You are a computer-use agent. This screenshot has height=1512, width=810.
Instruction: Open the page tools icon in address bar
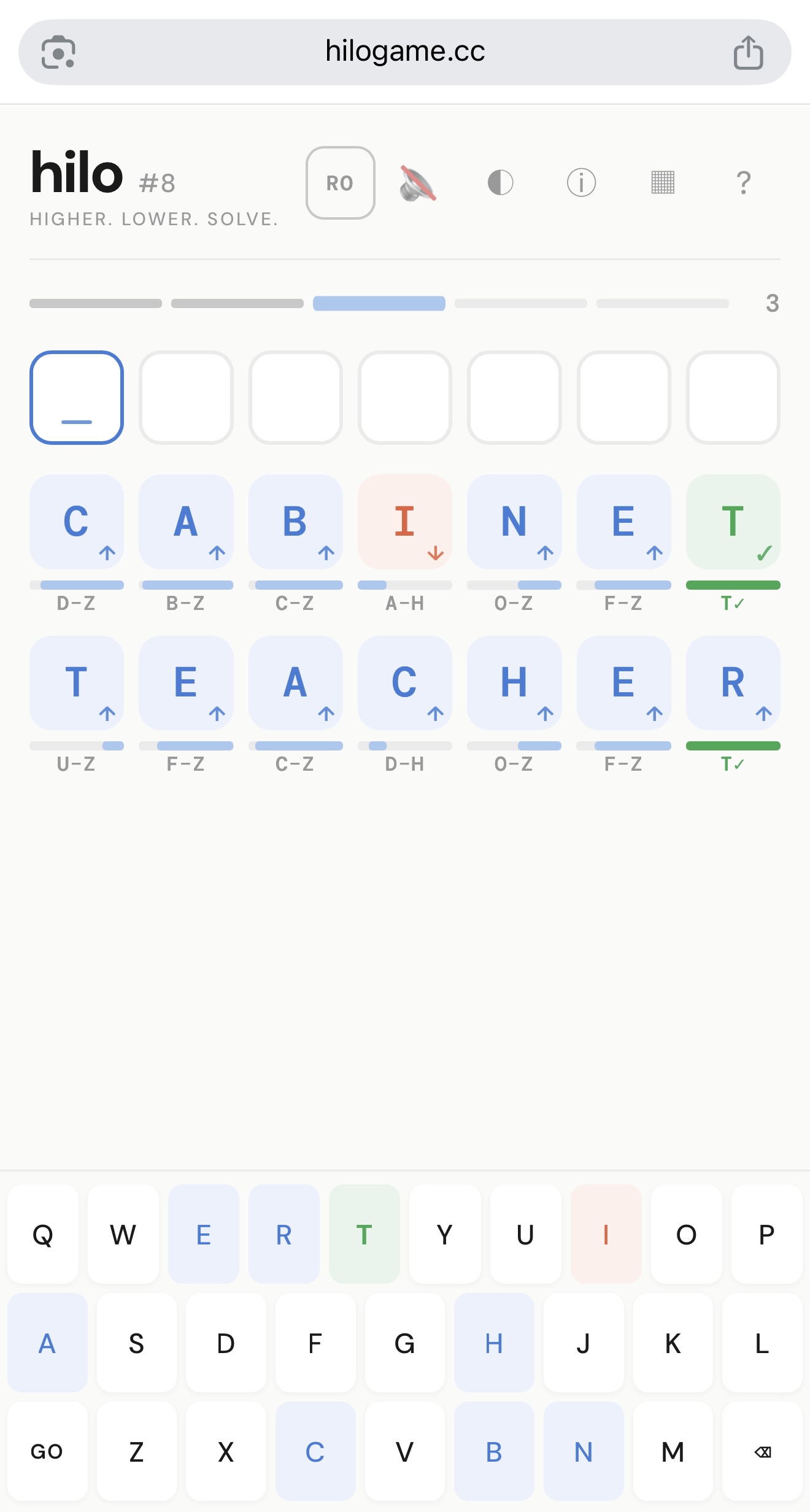tap(58, 52)
